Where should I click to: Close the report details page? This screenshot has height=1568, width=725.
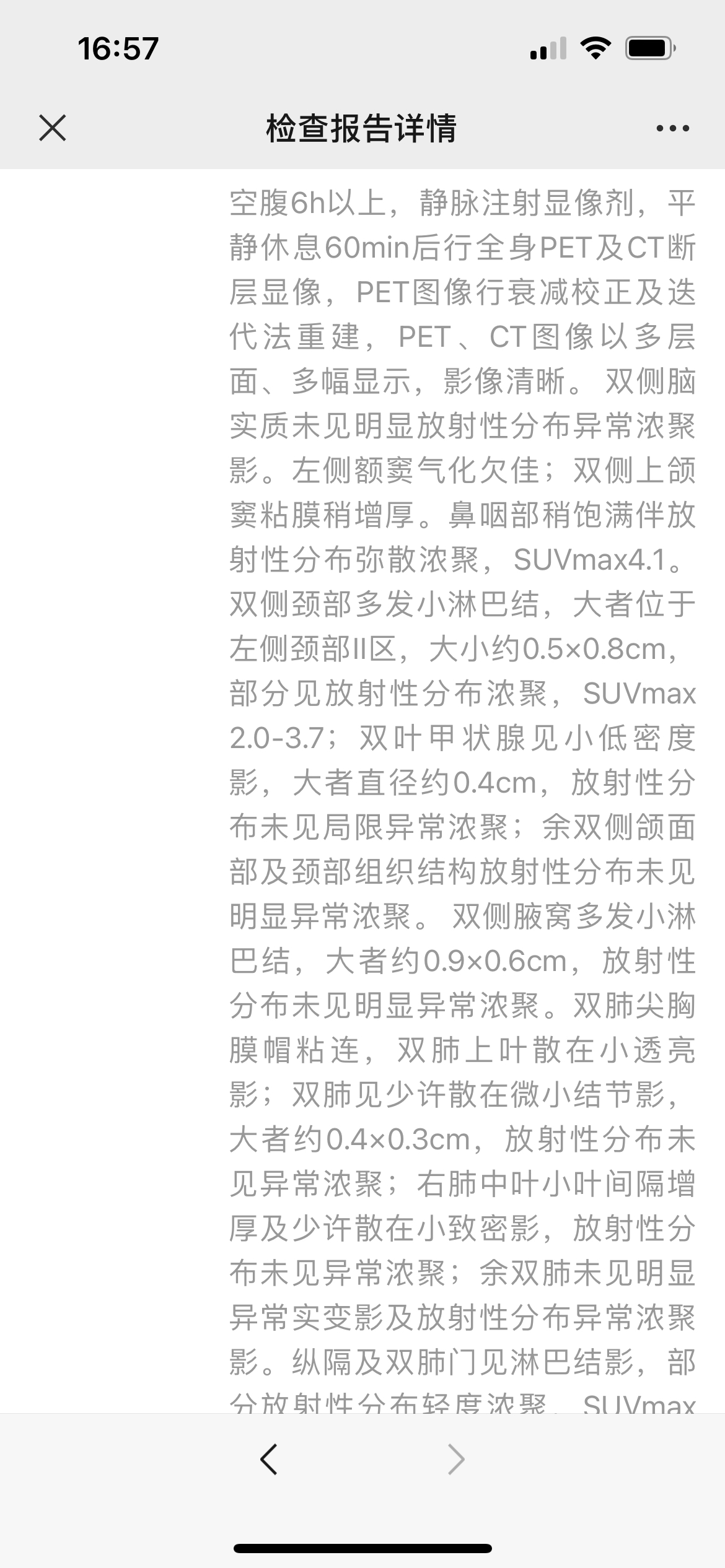tap(52, 128)
